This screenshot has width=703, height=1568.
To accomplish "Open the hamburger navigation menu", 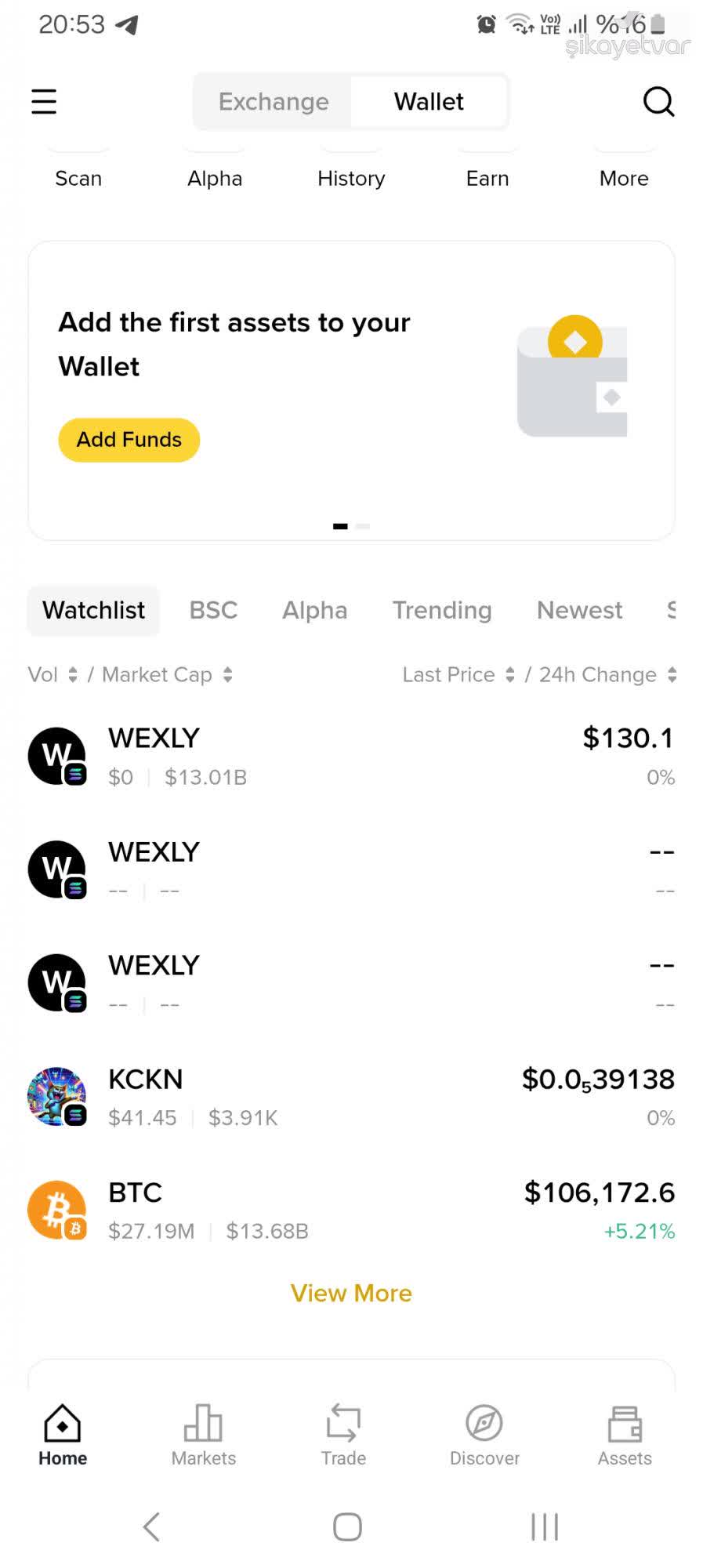I will [43, 101].
